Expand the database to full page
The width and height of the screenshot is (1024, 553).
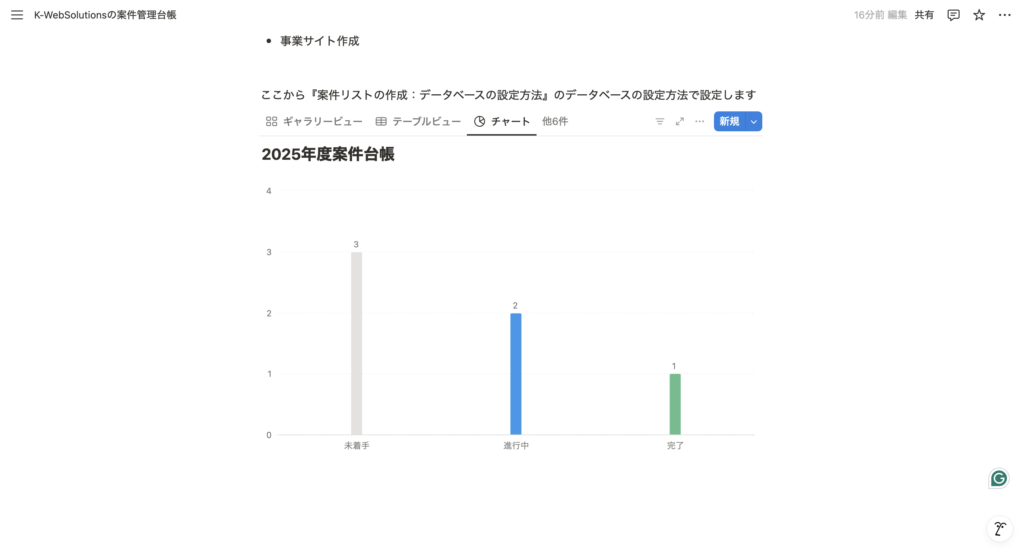tap(680, 121)
